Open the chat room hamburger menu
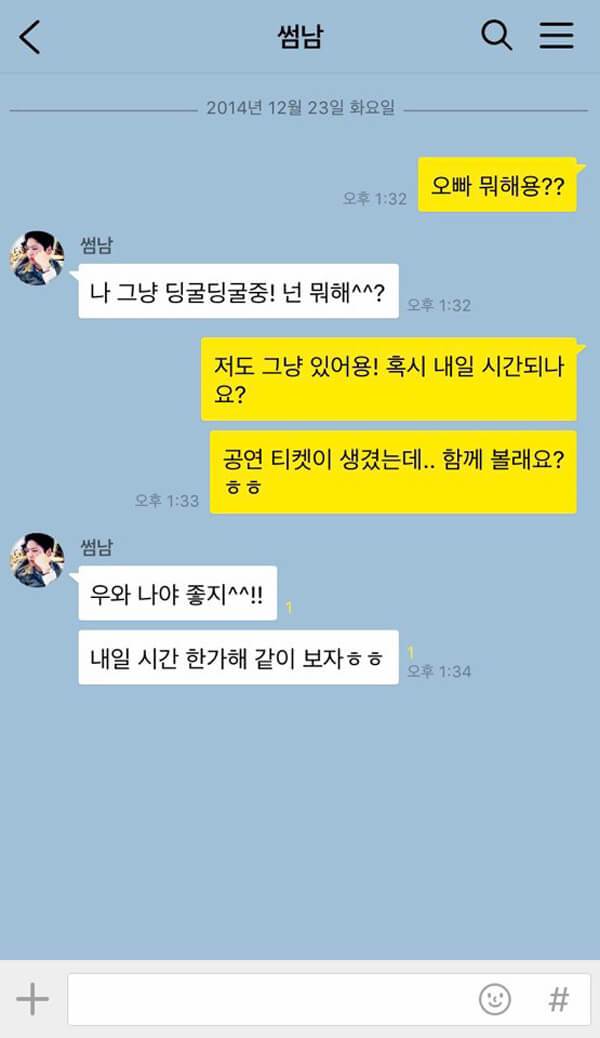The image size is (600, 1038). 556,35
